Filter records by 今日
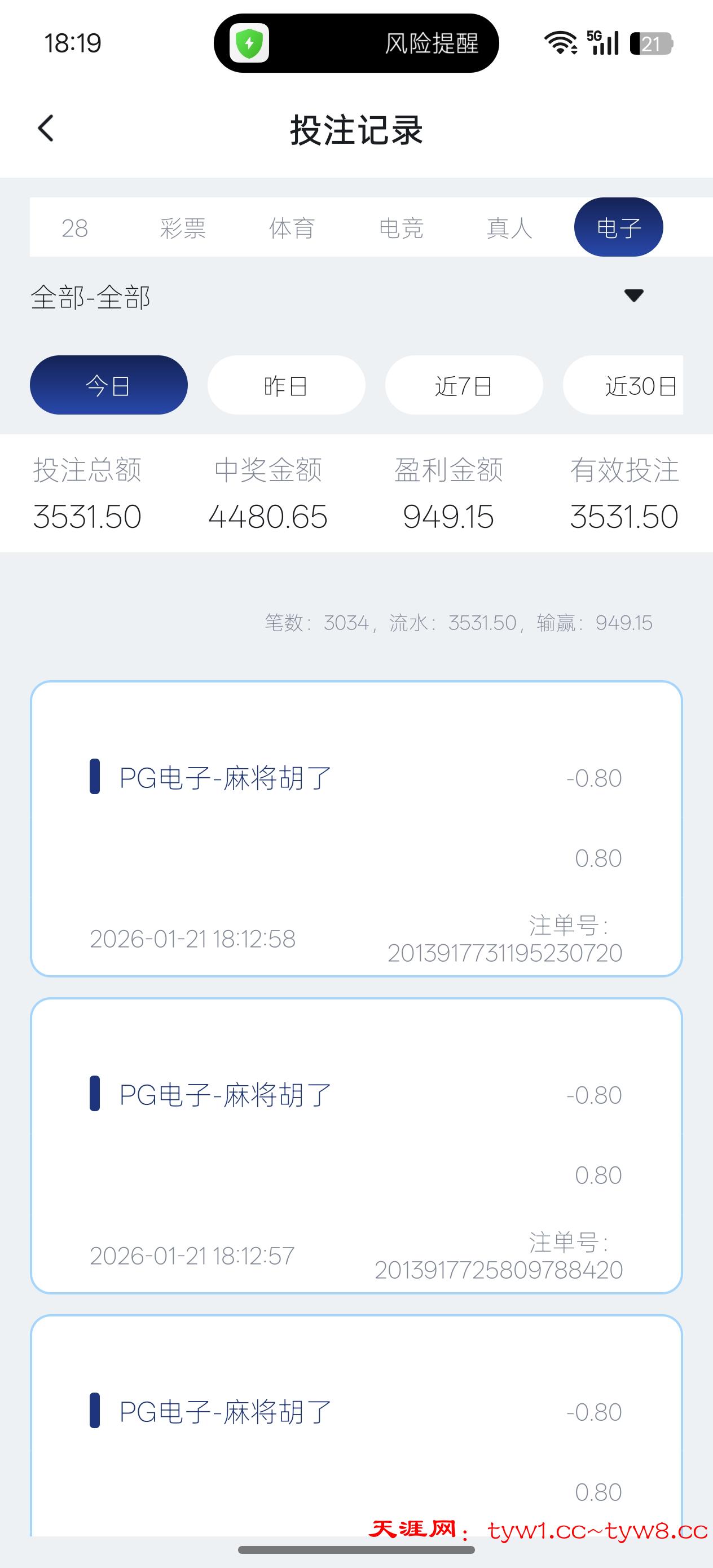713x1568 pixels. click(x=108, y=385)
